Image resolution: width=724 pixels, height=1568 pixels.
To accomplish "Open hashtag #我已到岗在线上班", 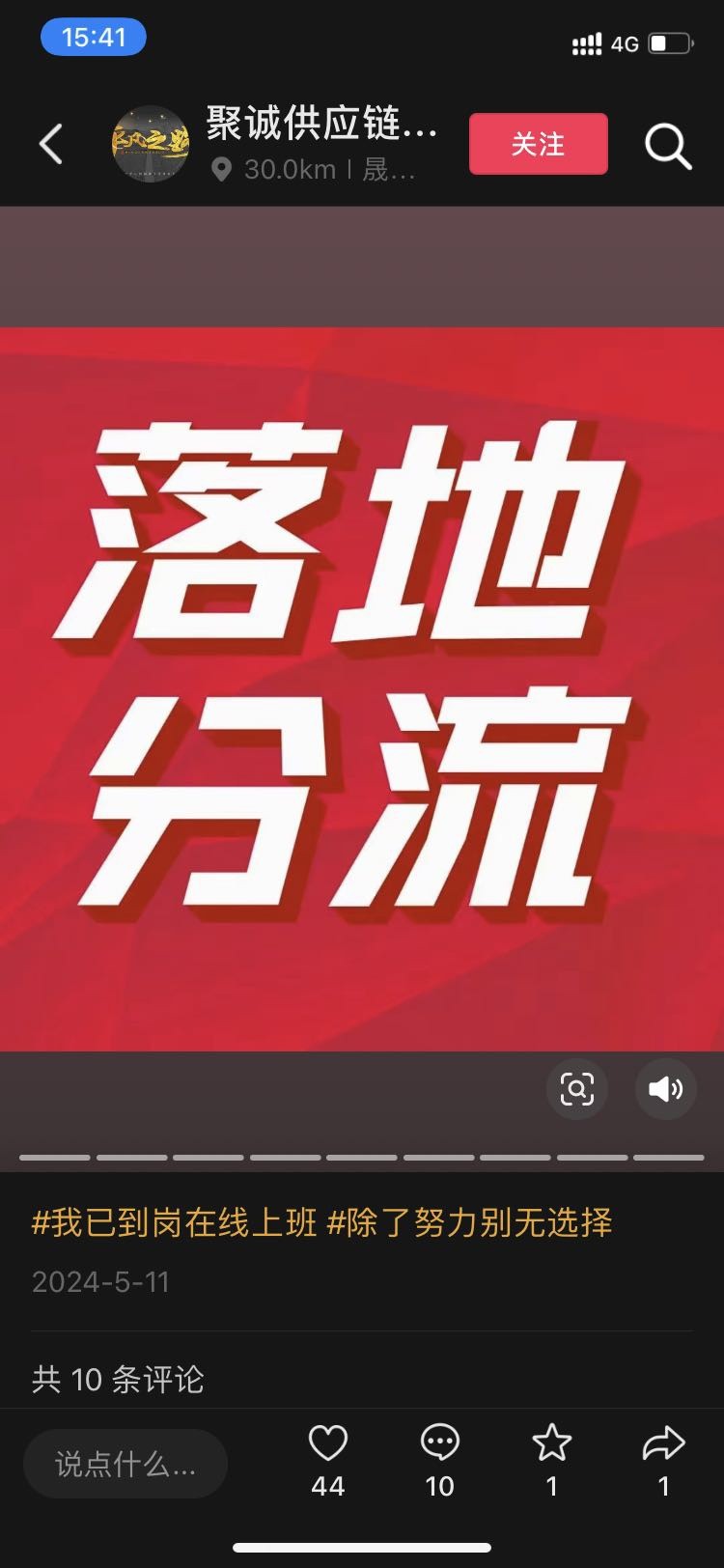I will pyautogui.click(x=174, y=1222).
